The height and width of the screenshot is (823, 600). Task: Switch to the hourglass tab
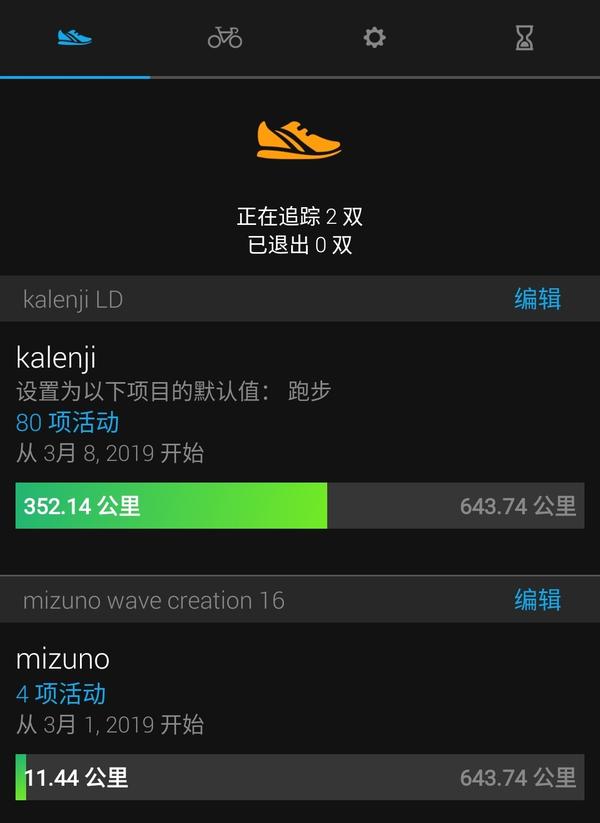pos(524,38)
